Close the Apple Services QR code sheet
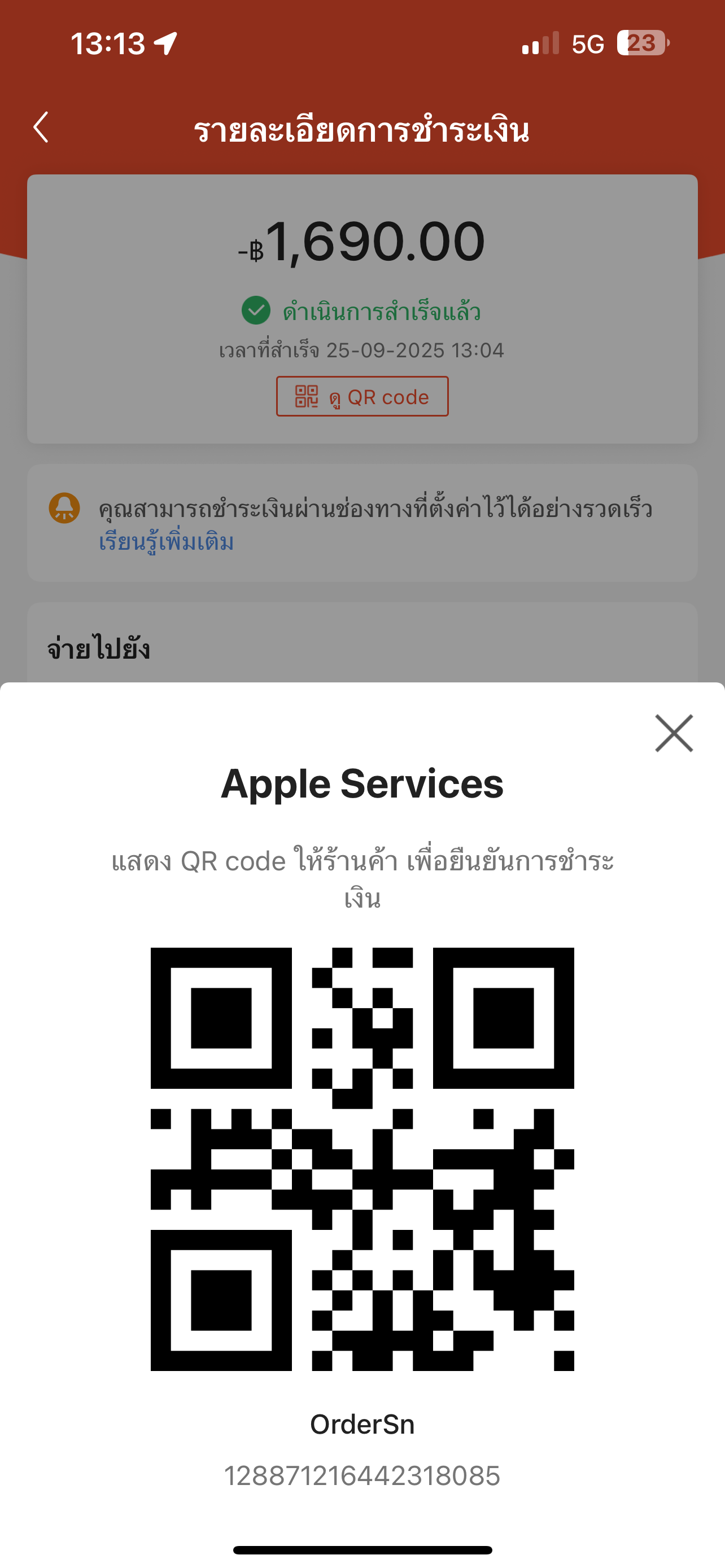Image resolution: width=725 pixels, height=1568 pixels. click(x=673, y=733)
